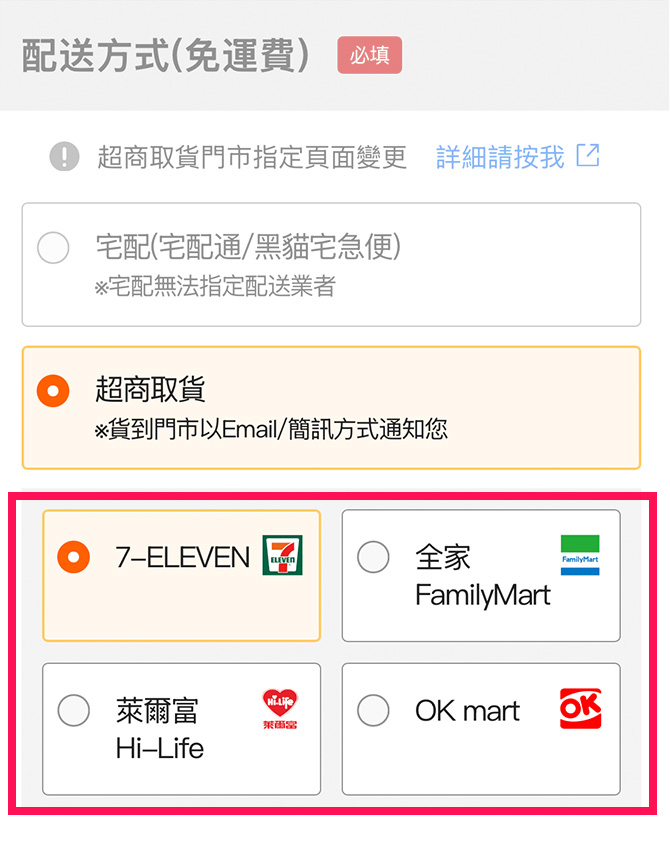This screenshot has width=670, height=860.
Task: Select 宅配 home delivery option
Action: (x=53, y=247)
